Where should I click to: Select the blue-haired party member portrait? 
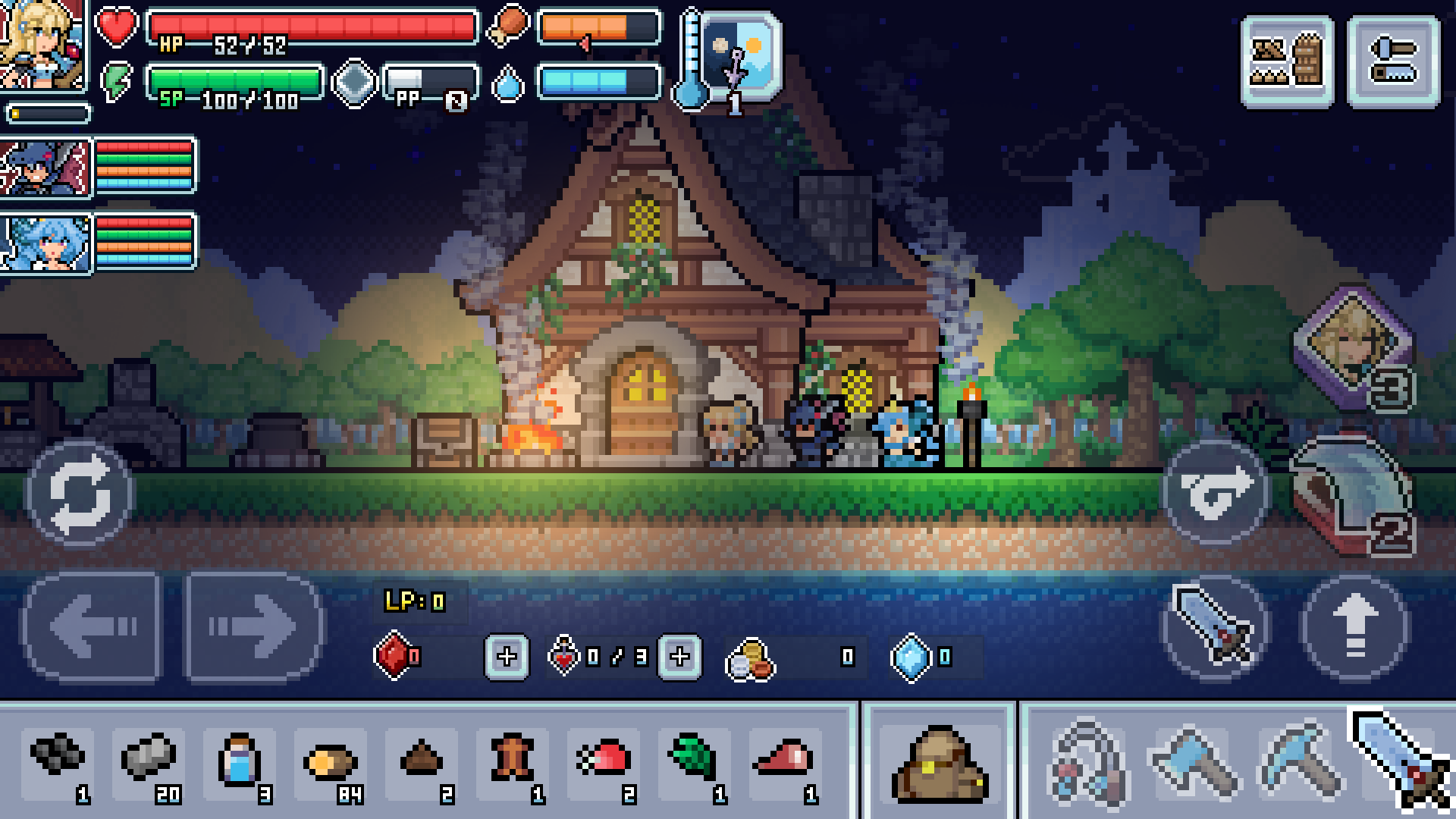click(x=45, y=243)
